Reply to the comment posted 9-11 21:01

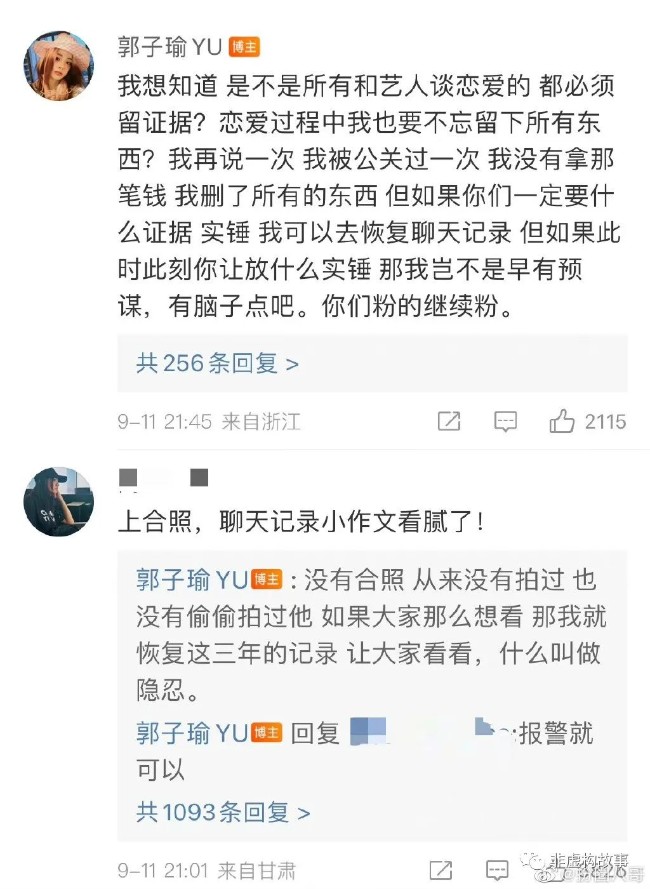click(495, 870)
